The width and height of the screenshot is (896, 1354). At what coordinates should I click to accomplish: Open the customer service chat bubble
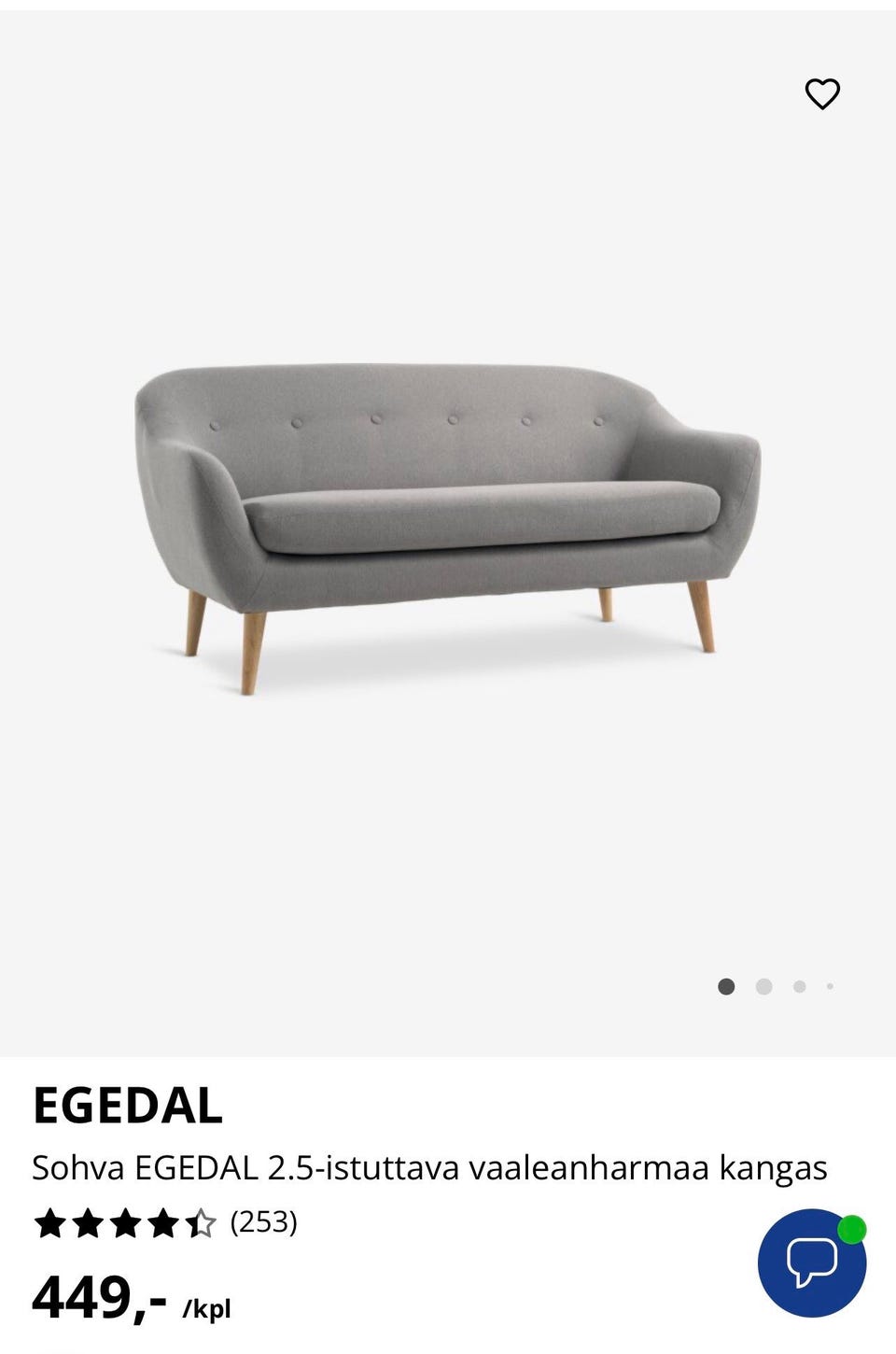pos(811,1262)
